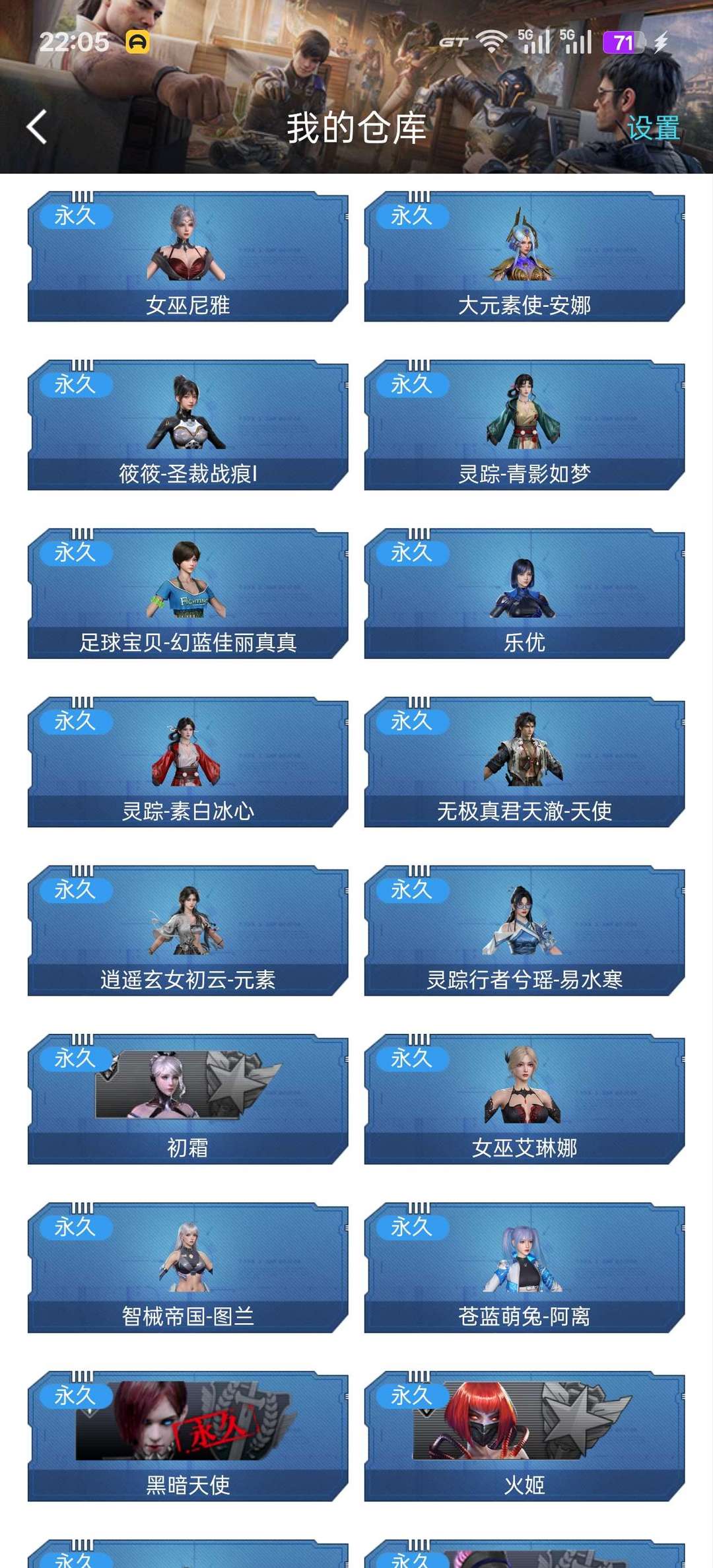Tap the back arrow at top left
This screenshot has height=1568, width=713.
pos(36,125)
